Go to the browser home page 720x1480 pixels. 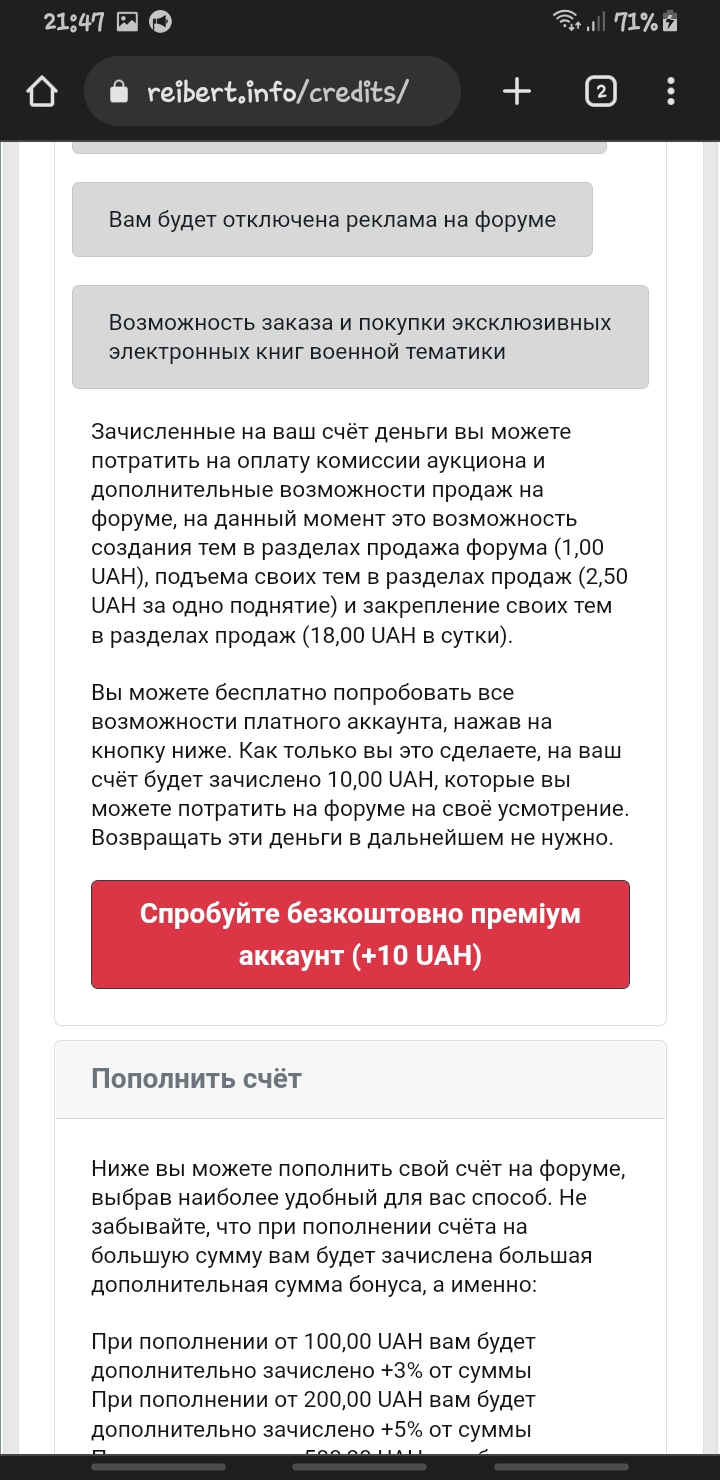41,92
